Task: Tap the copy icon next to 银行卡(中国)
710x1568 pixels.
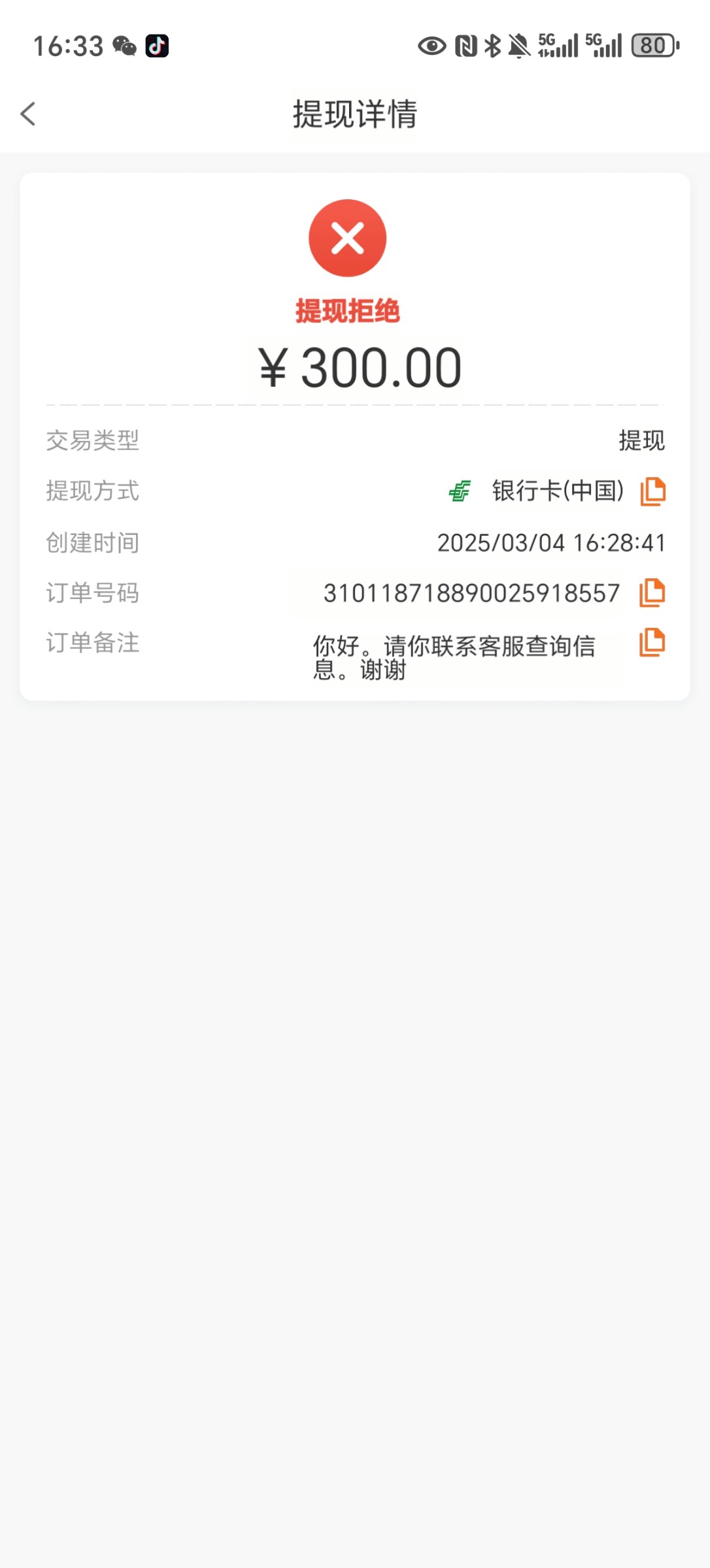Action: click(x=652, y=491)
